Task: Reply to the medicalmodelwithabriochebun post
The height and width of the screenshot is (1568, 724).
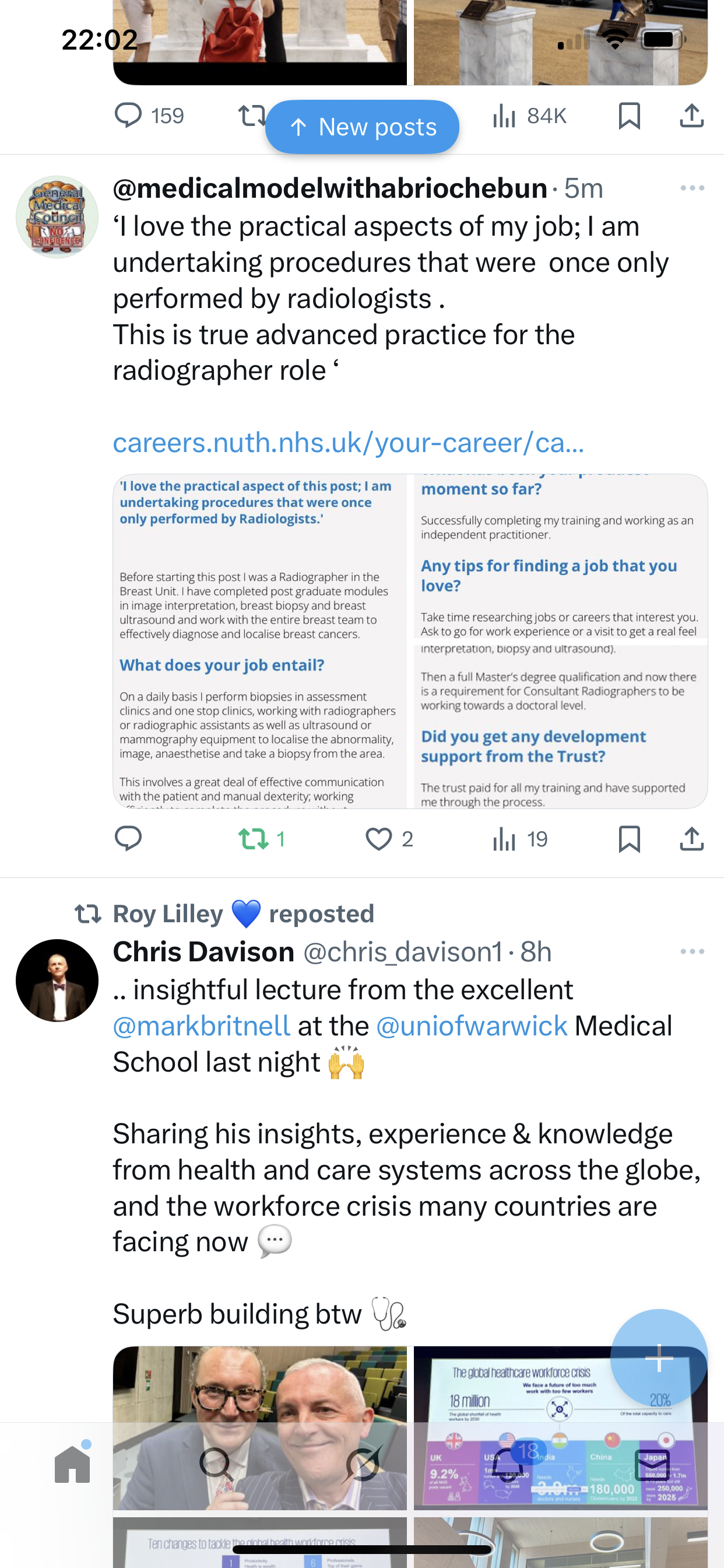Action: point(128,839)
